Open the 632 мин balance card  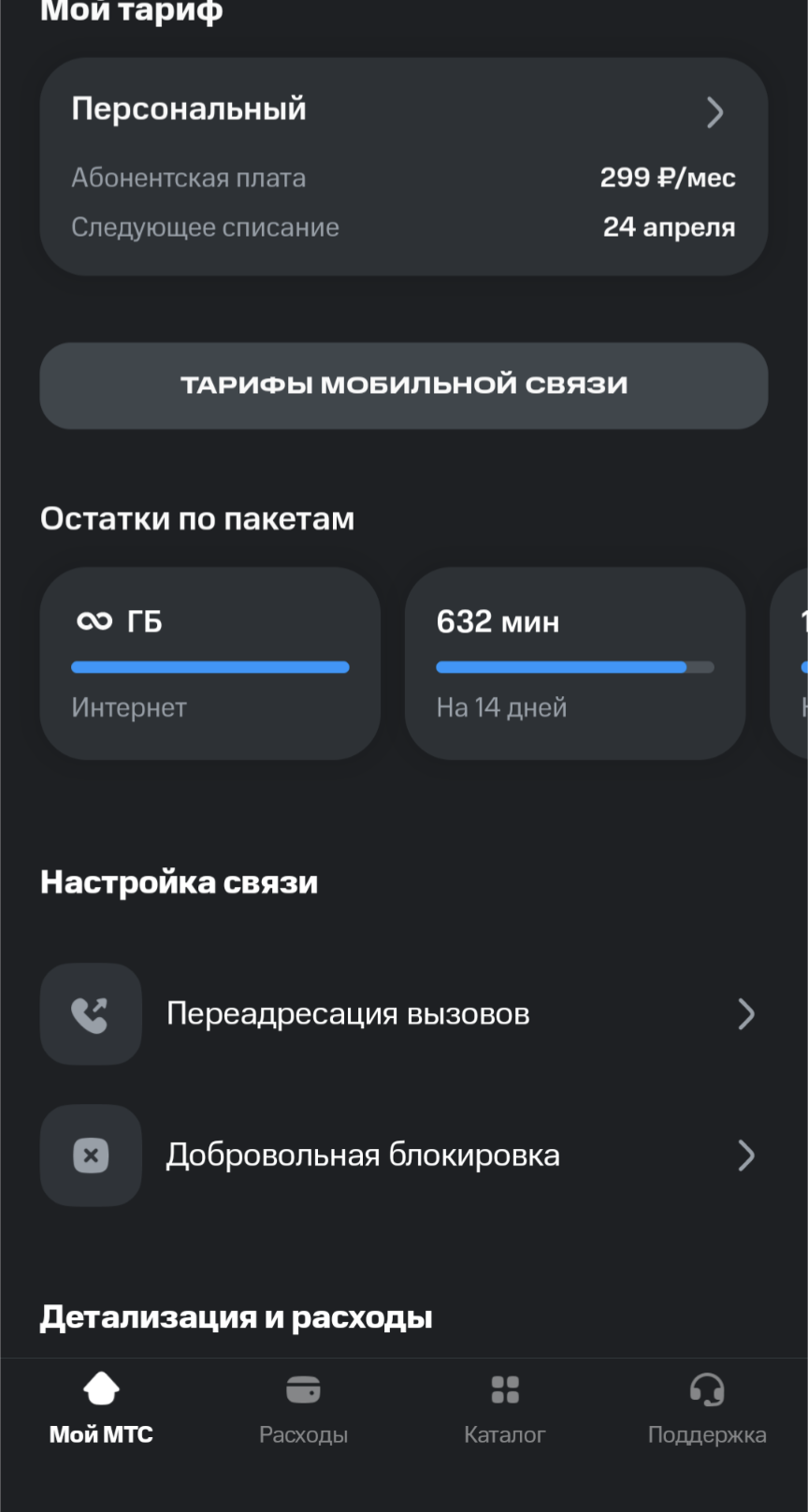coord(574,663)
